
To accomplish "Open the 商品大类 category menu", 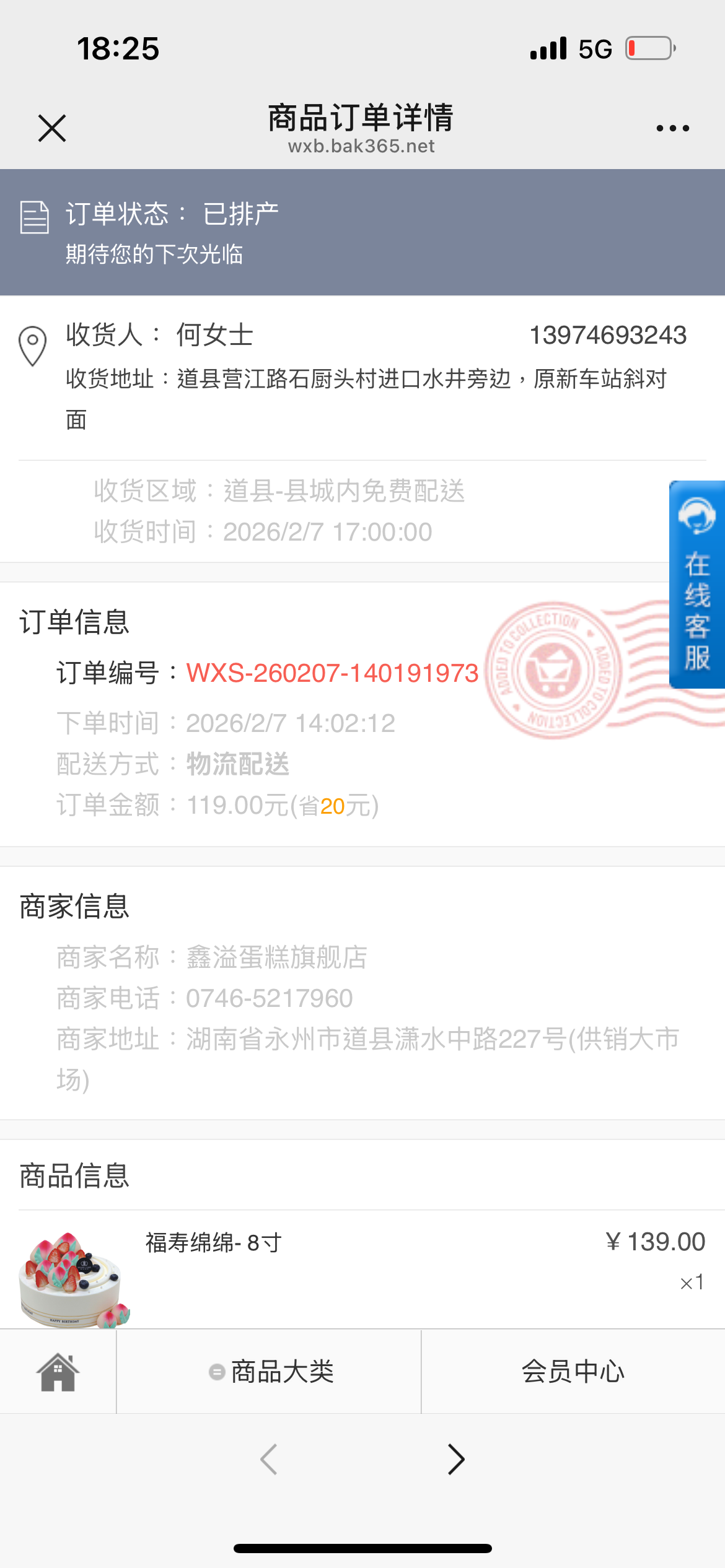I will [x=271, y=1371].
